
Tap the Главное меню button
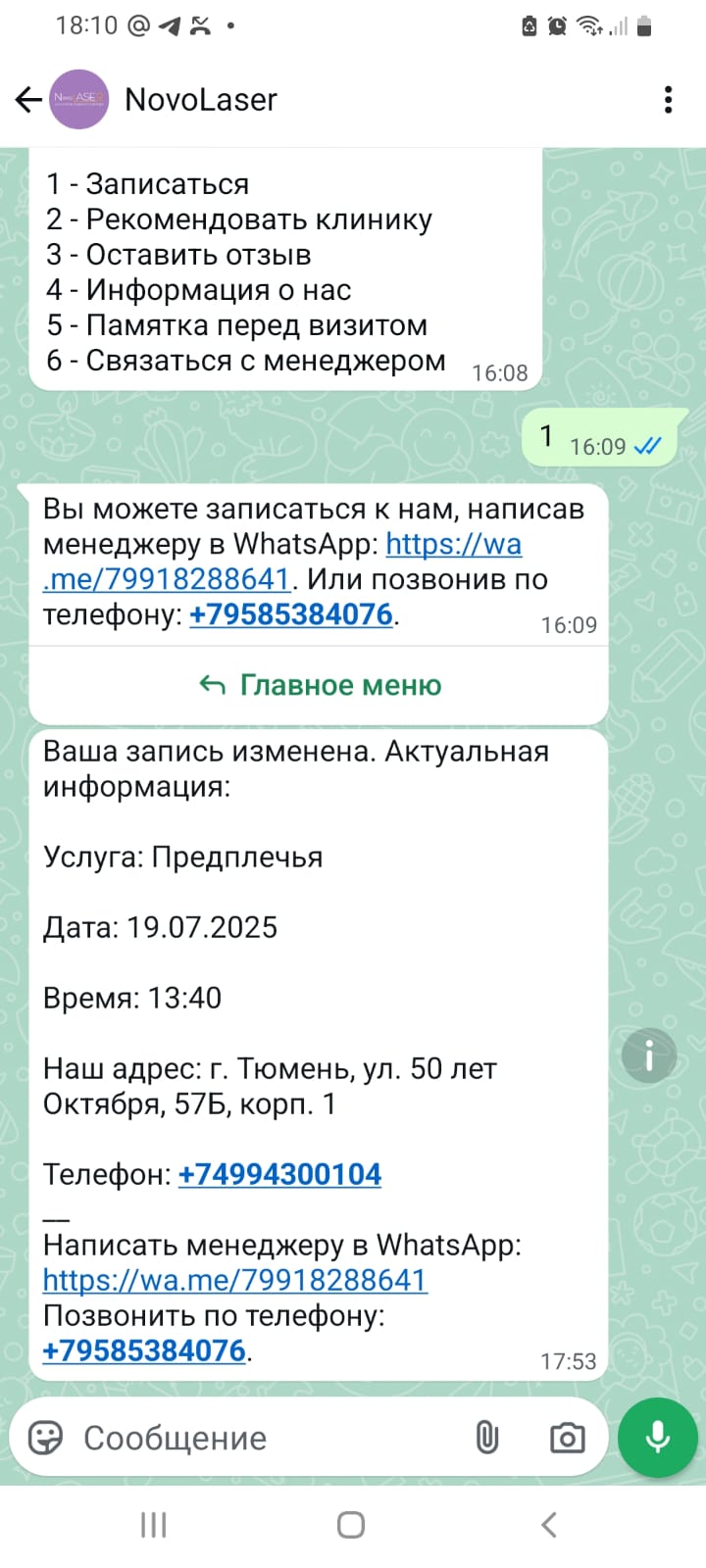pyautogui.click(x=319, y=685)
